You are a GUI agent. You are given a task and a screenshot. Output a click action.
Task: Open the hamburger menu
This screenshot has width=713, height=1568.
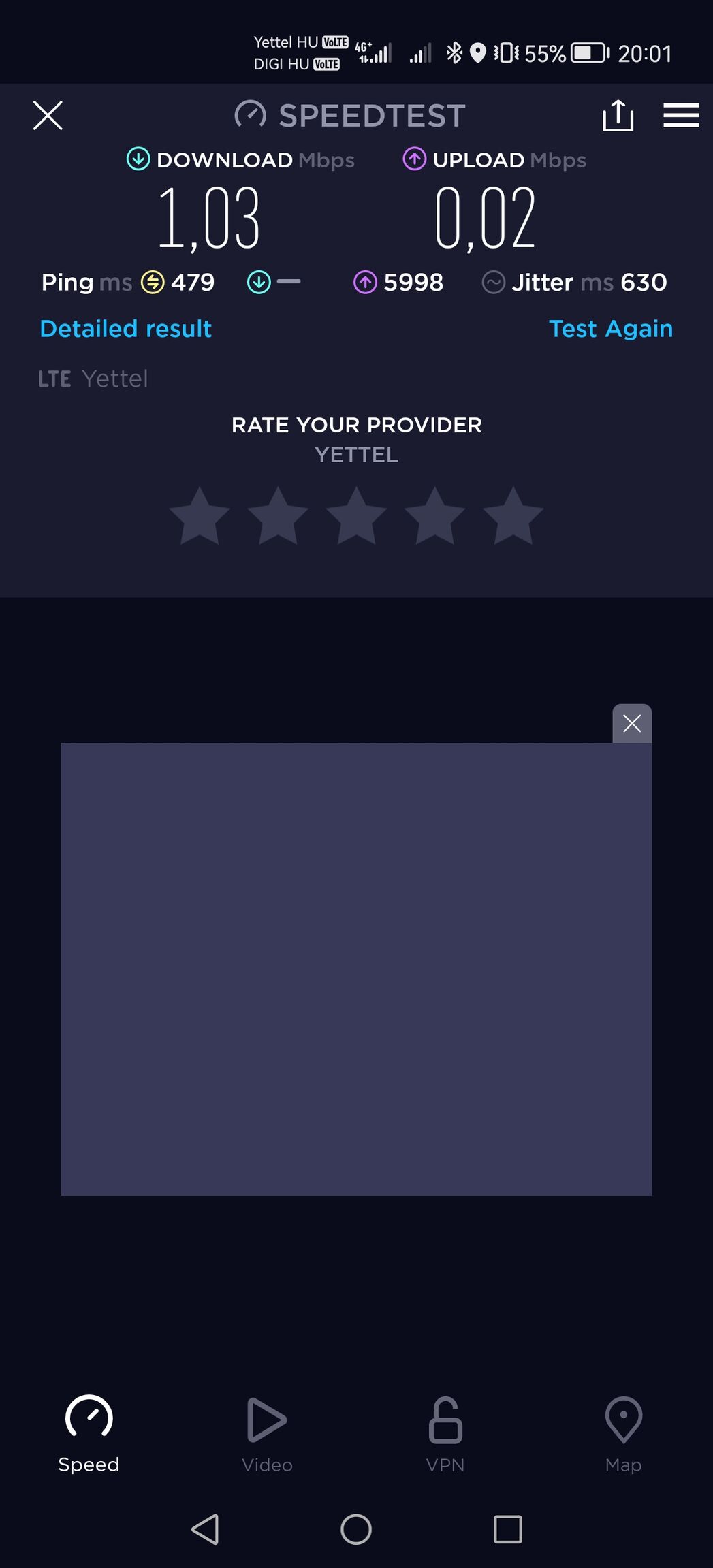coord(681,115)
